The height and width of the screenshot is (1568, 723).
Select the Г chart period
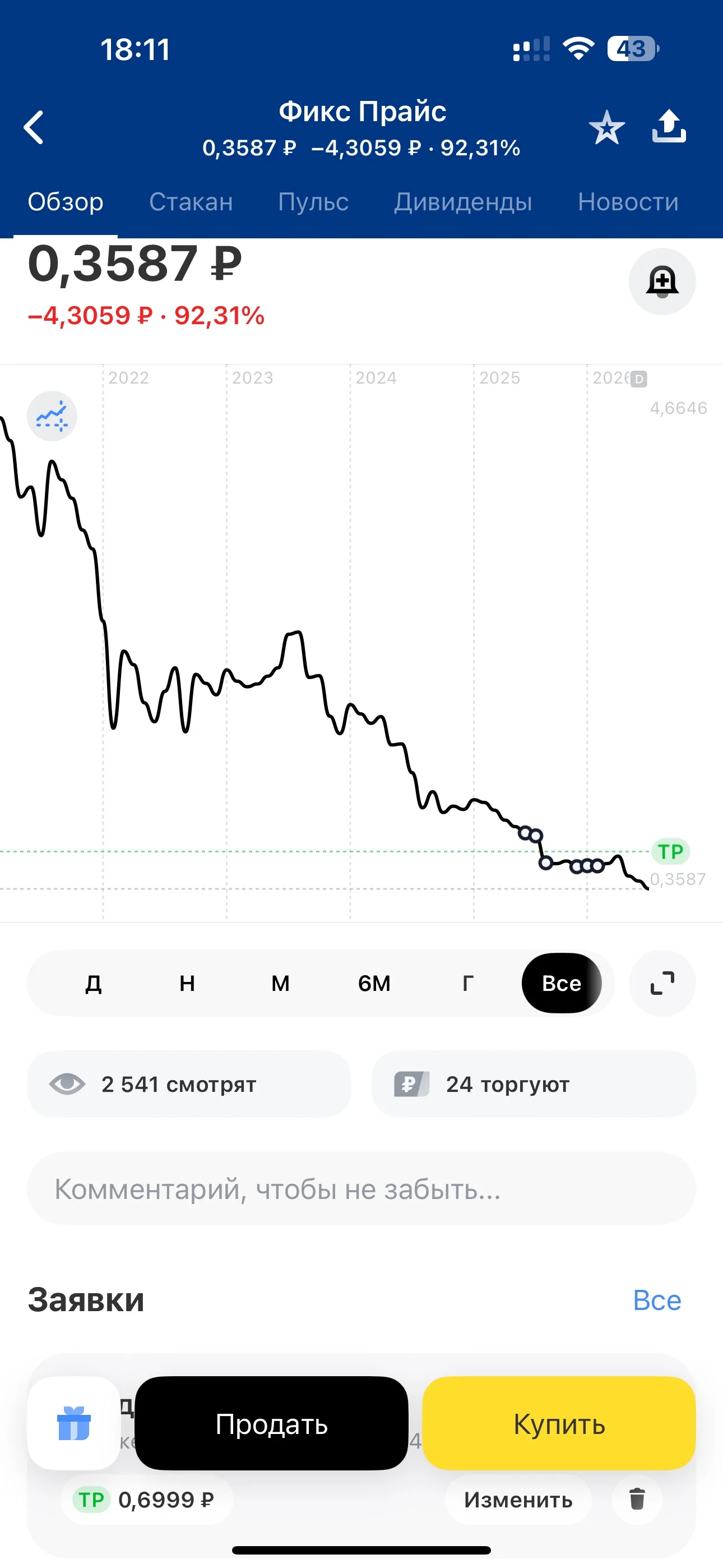(x=467, y=983)
